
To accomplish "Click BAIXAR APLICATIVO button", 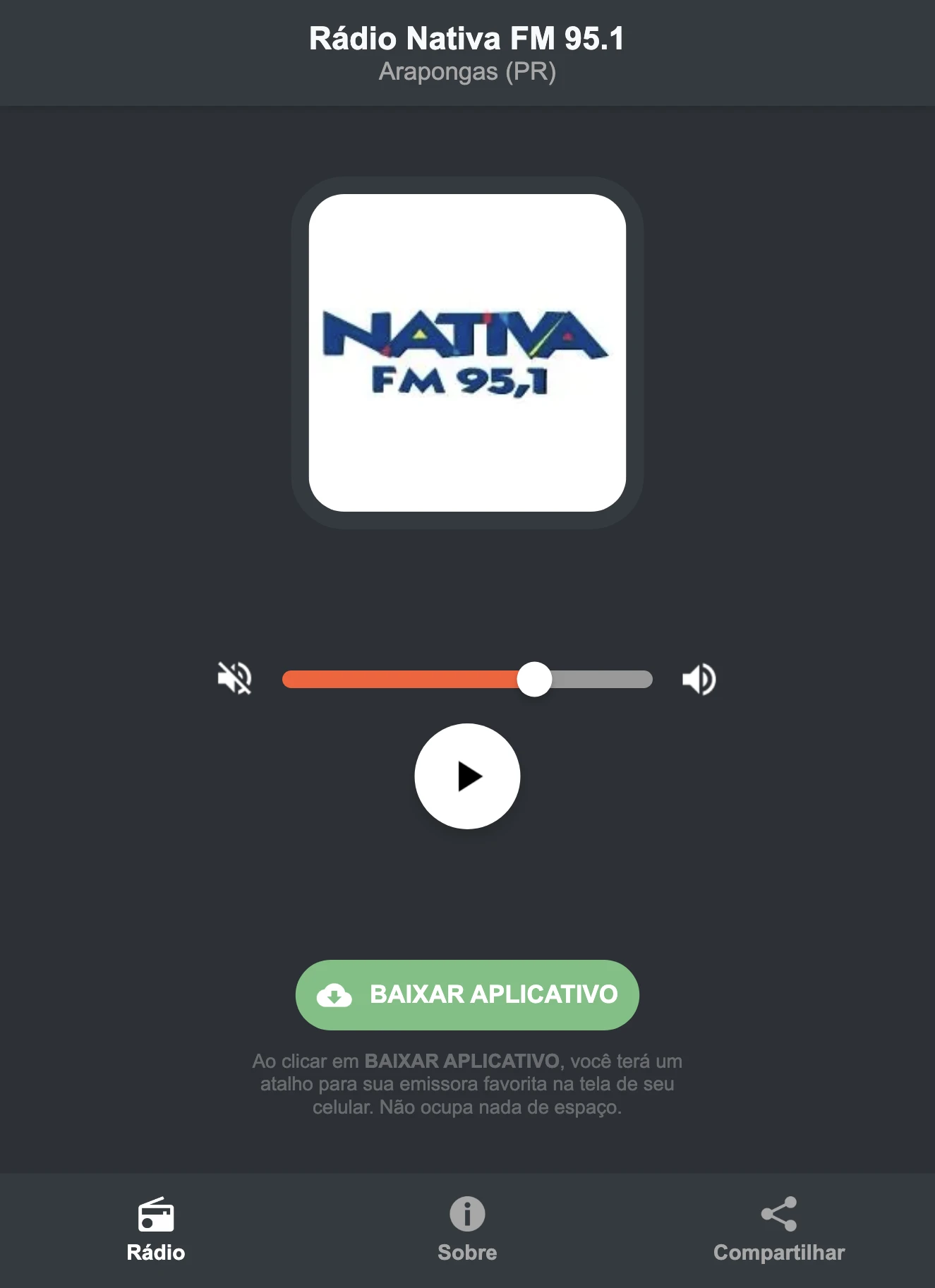I will click(466, 994).
